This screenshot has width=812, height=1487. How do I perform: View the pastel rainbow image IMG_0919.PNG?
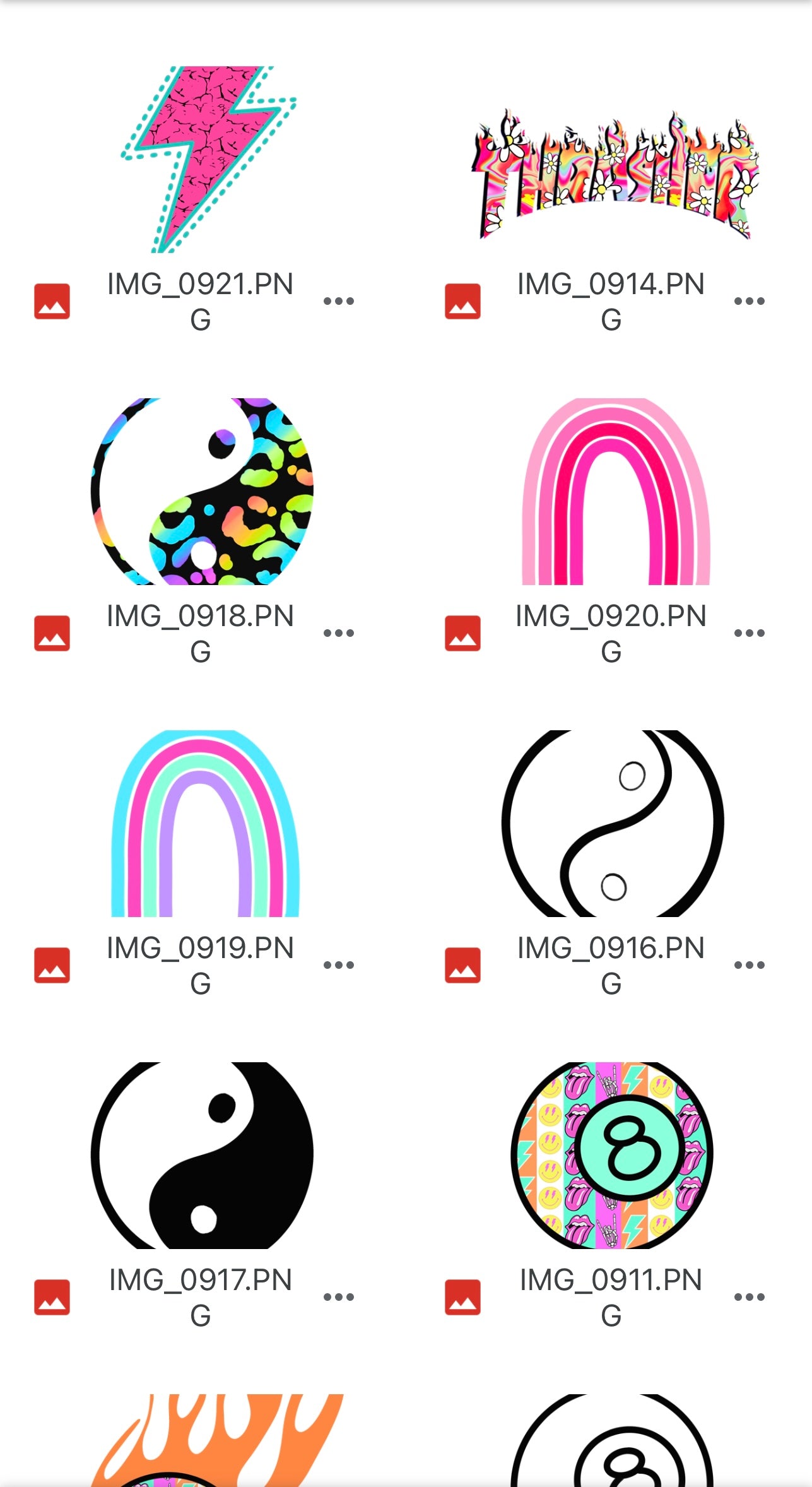point(205,824)
